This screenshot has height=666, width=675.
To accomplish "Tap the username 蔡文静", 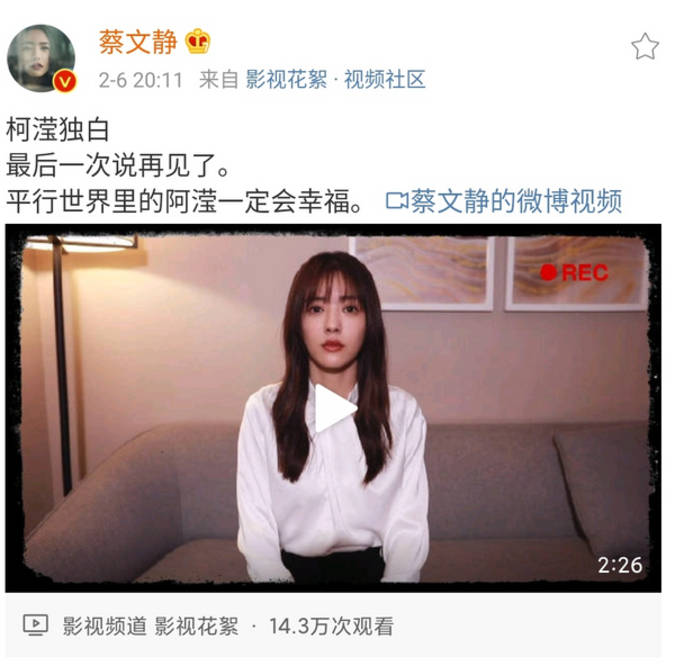I will pyautogui.click(x=137, y=42).
